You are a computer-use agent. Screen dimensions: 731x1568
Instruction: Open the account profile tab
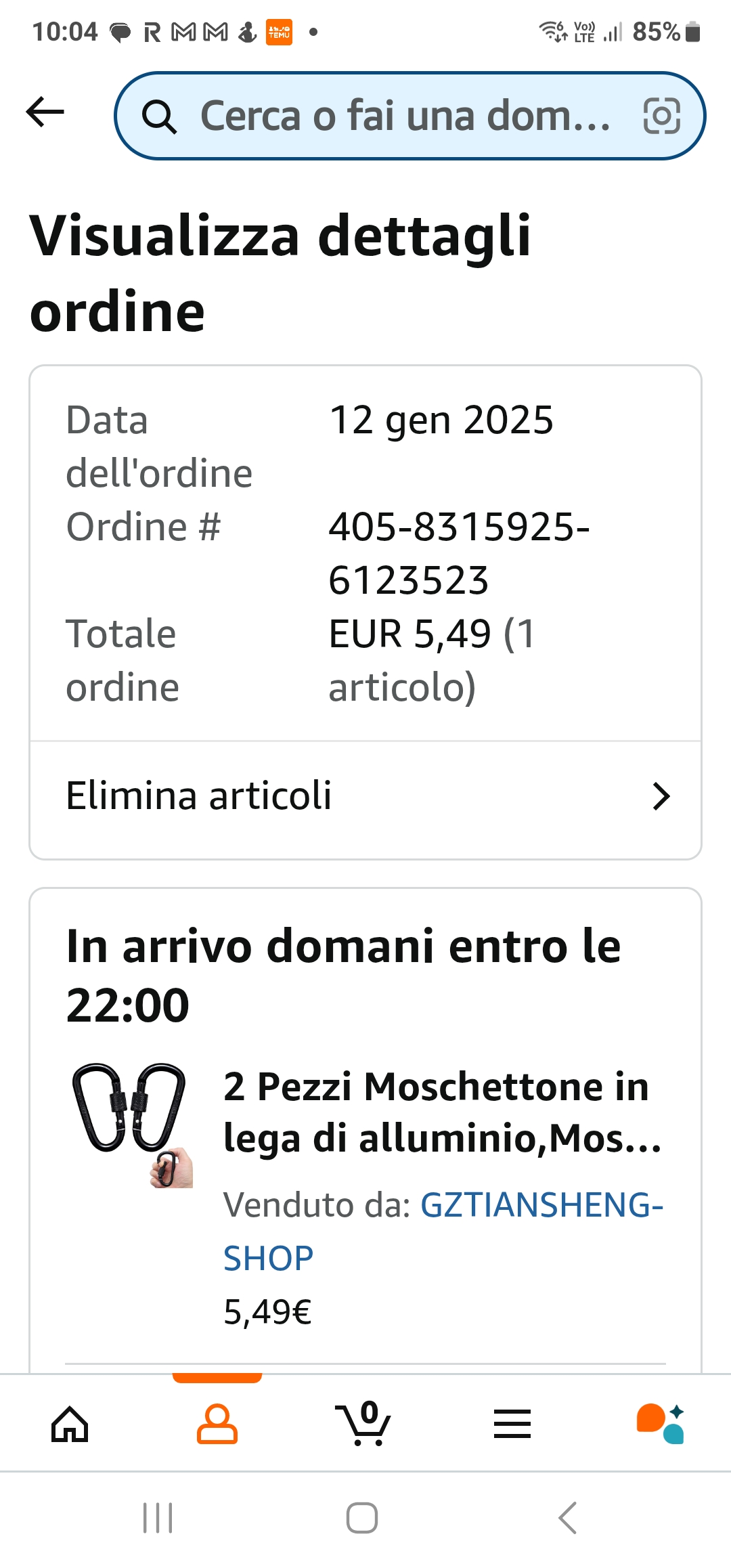(217, 1423)
